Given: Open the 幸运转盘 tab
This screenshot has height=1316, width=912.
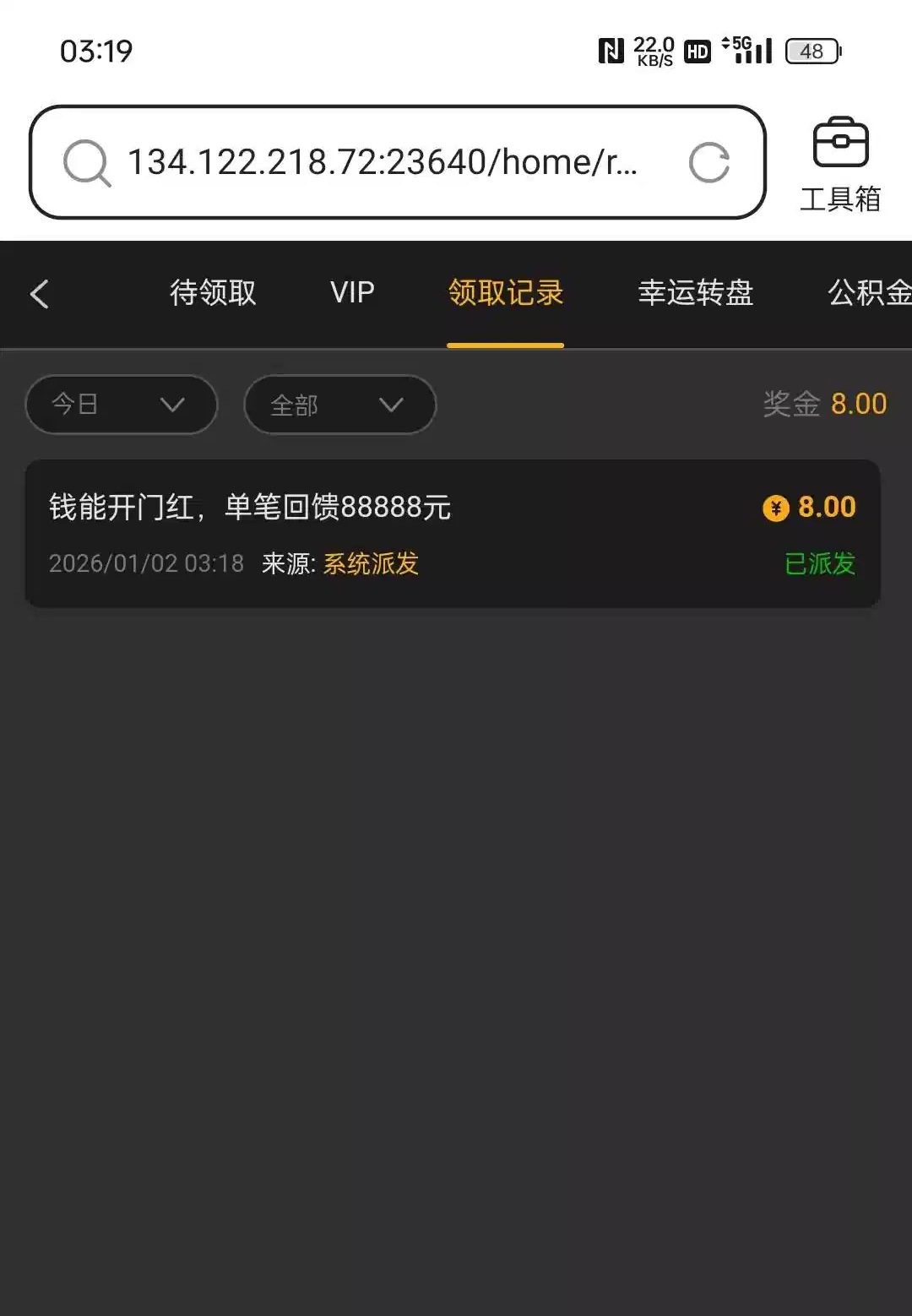Looking at the screenshot, I should (x=695, y=293).
